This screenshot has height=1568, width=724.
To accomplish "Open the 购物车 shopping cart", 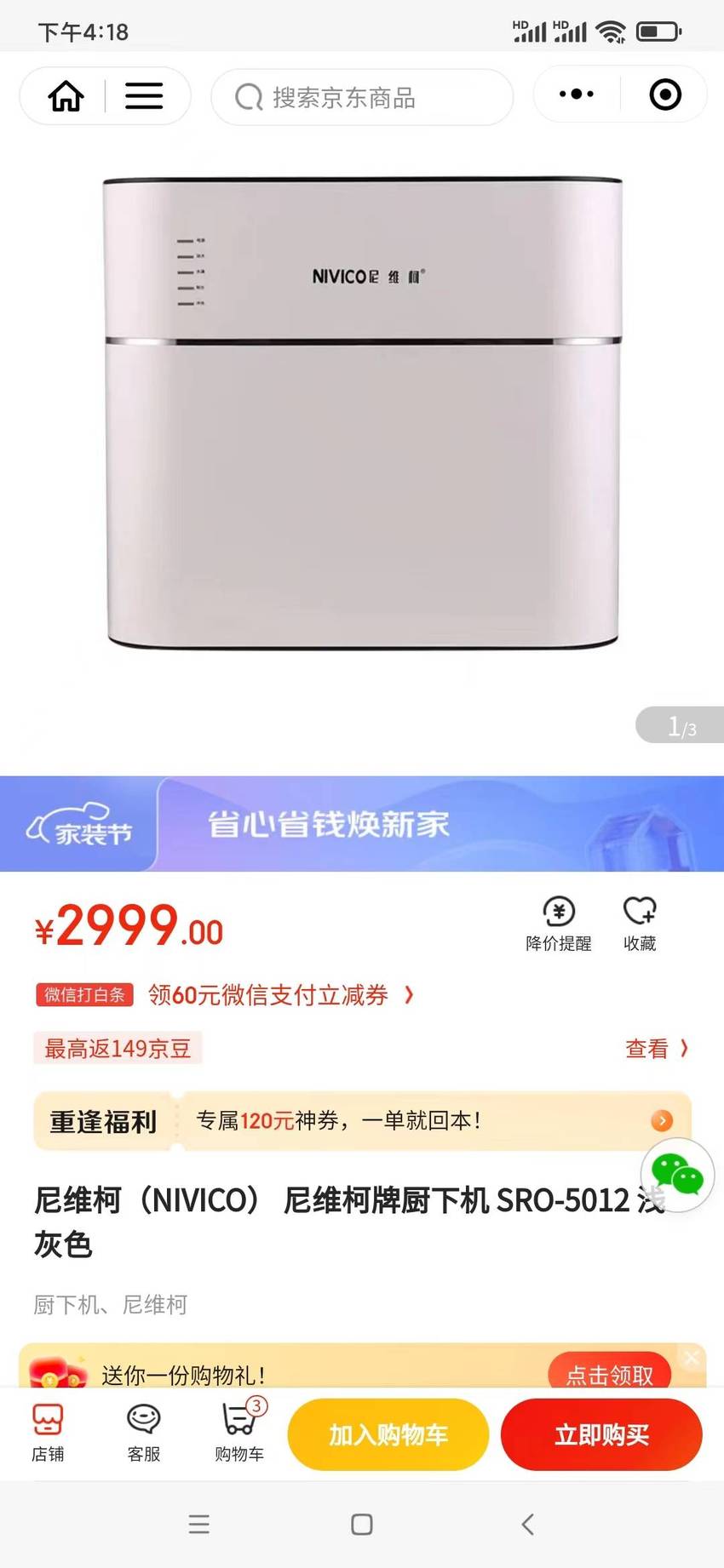I will click(x=240, y=1432).
